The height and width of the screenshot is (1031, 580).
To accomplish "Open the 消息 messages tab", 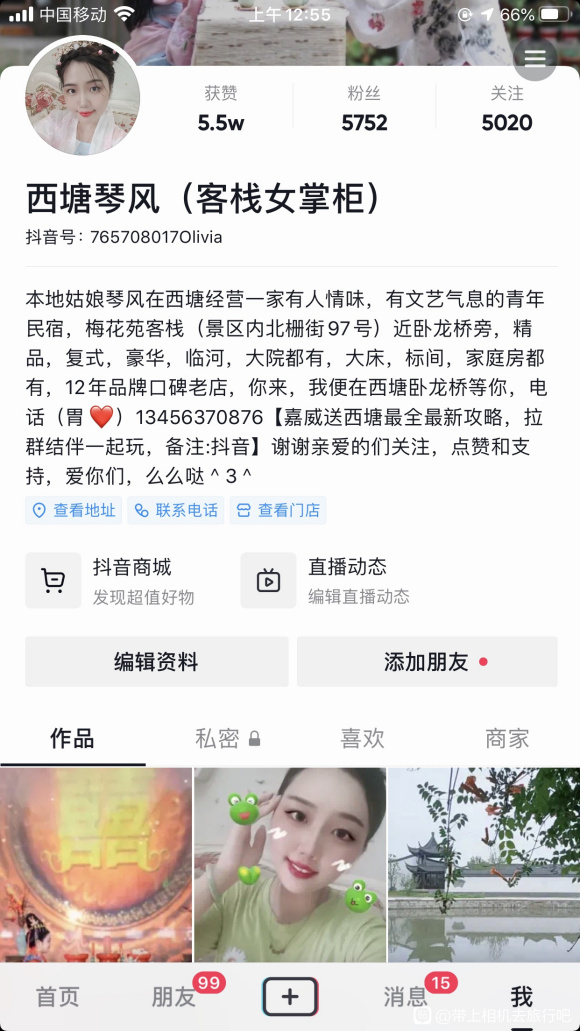I will pos(405,997).
